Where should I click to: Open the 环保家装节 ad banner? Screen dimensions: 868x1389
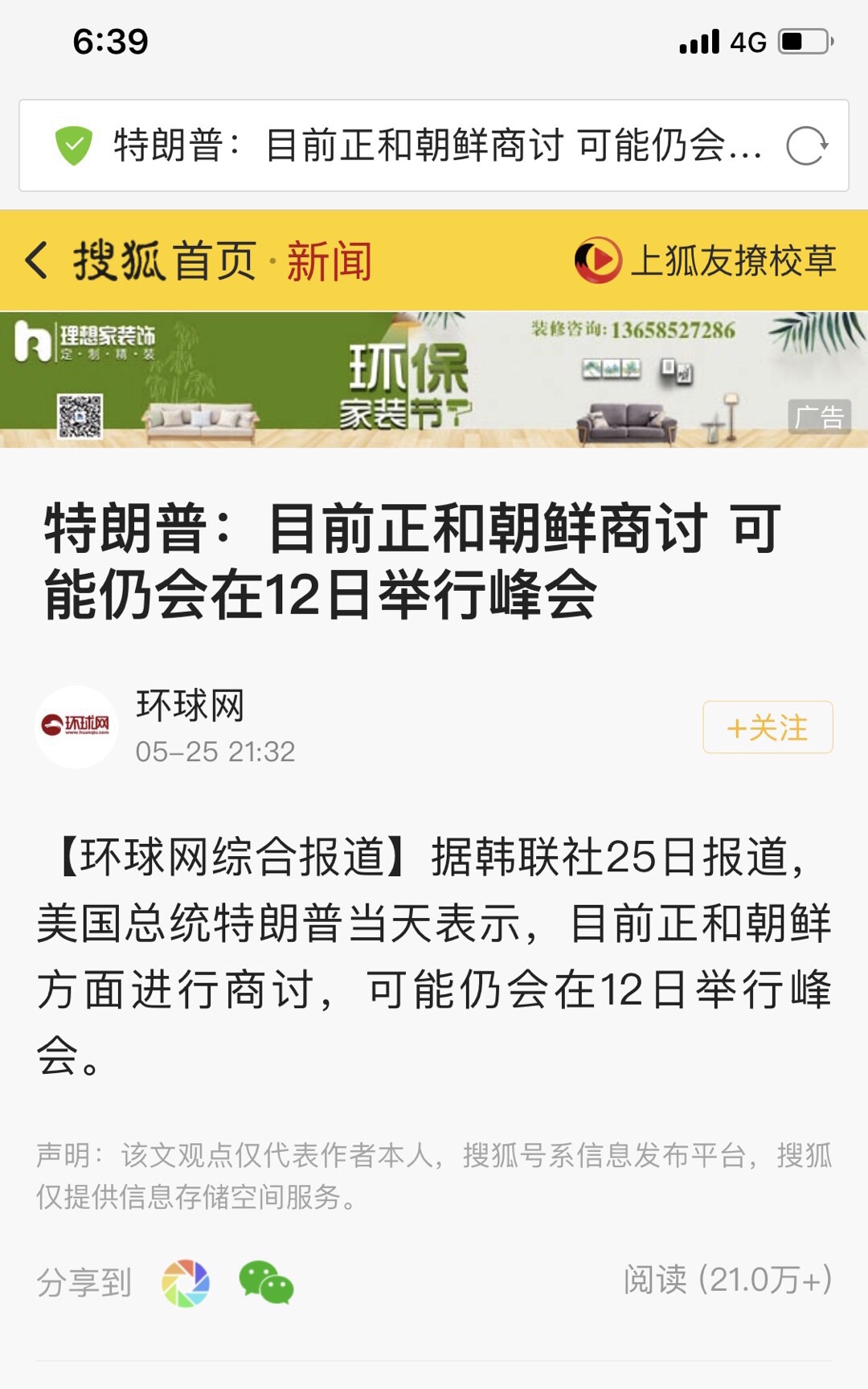click(434, 379)
